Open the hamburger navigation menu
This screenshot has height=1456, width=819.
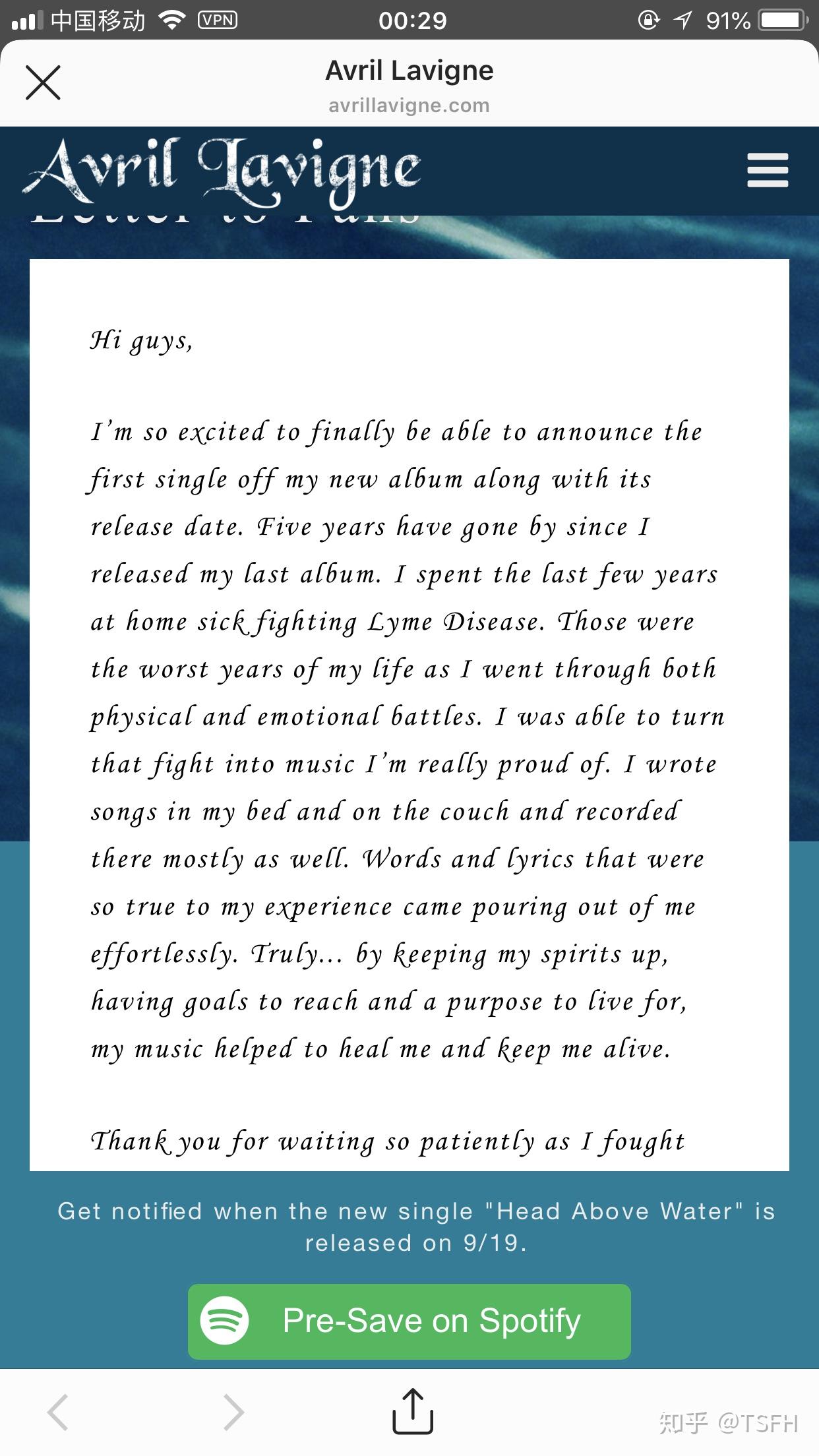(x=768, y=170)
